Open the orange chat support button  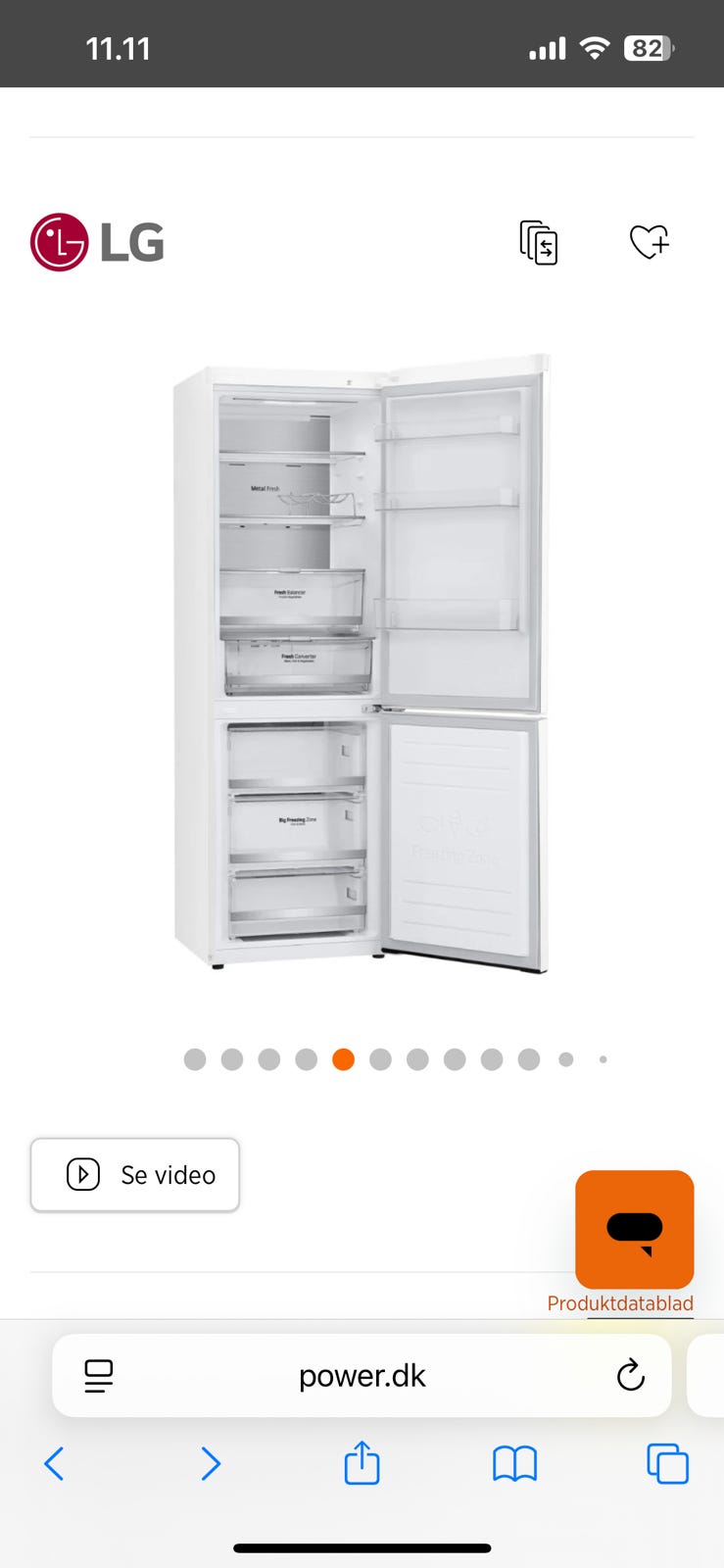click(634, 1229)
